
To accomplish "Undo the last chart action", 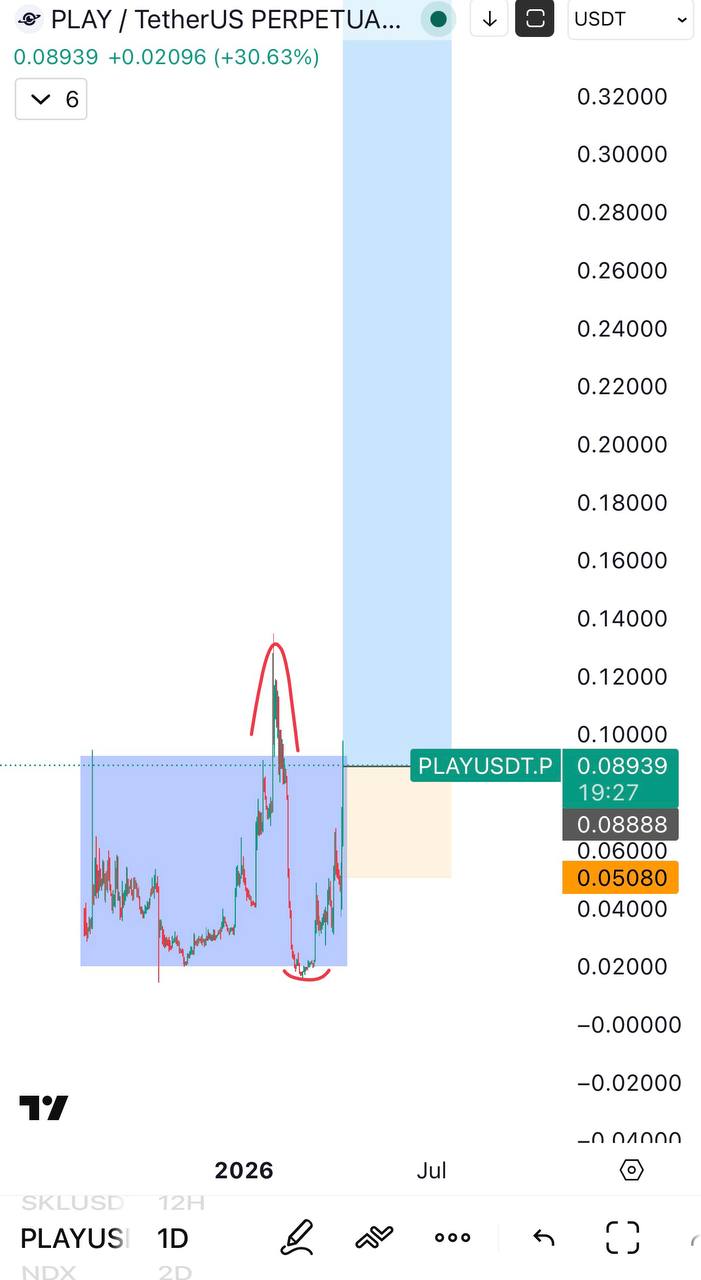I will pyautogui.click(x=543, y=1238).
